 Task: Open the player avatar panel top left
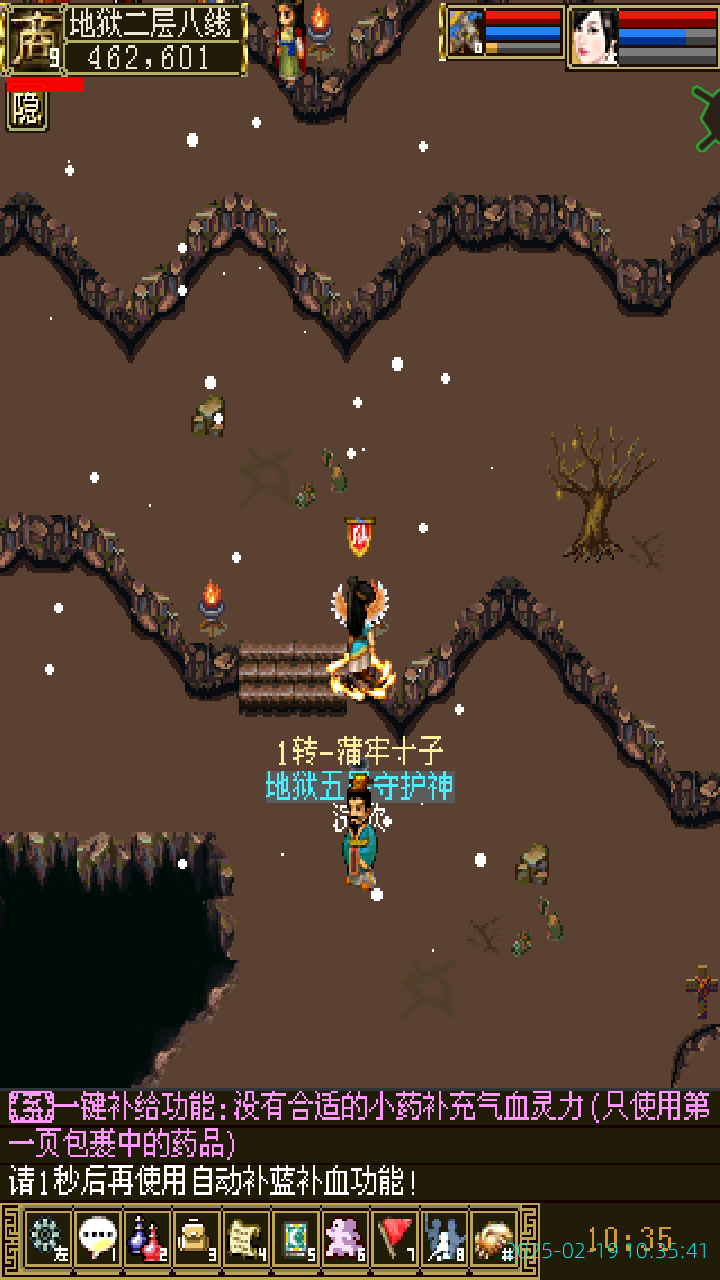click(32, 38)
